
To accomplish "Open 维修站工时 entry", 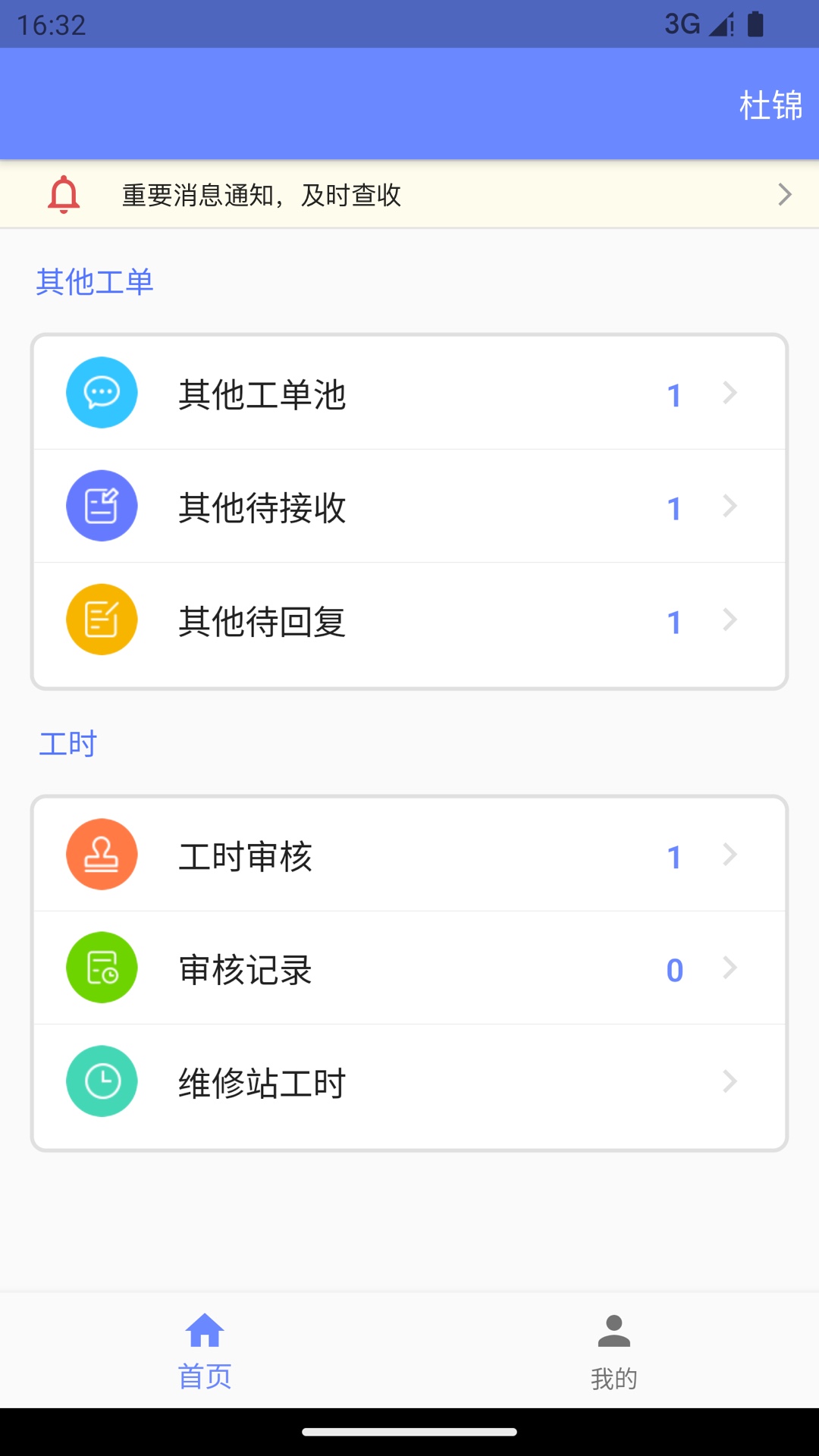I will [x=409, y=1082].
